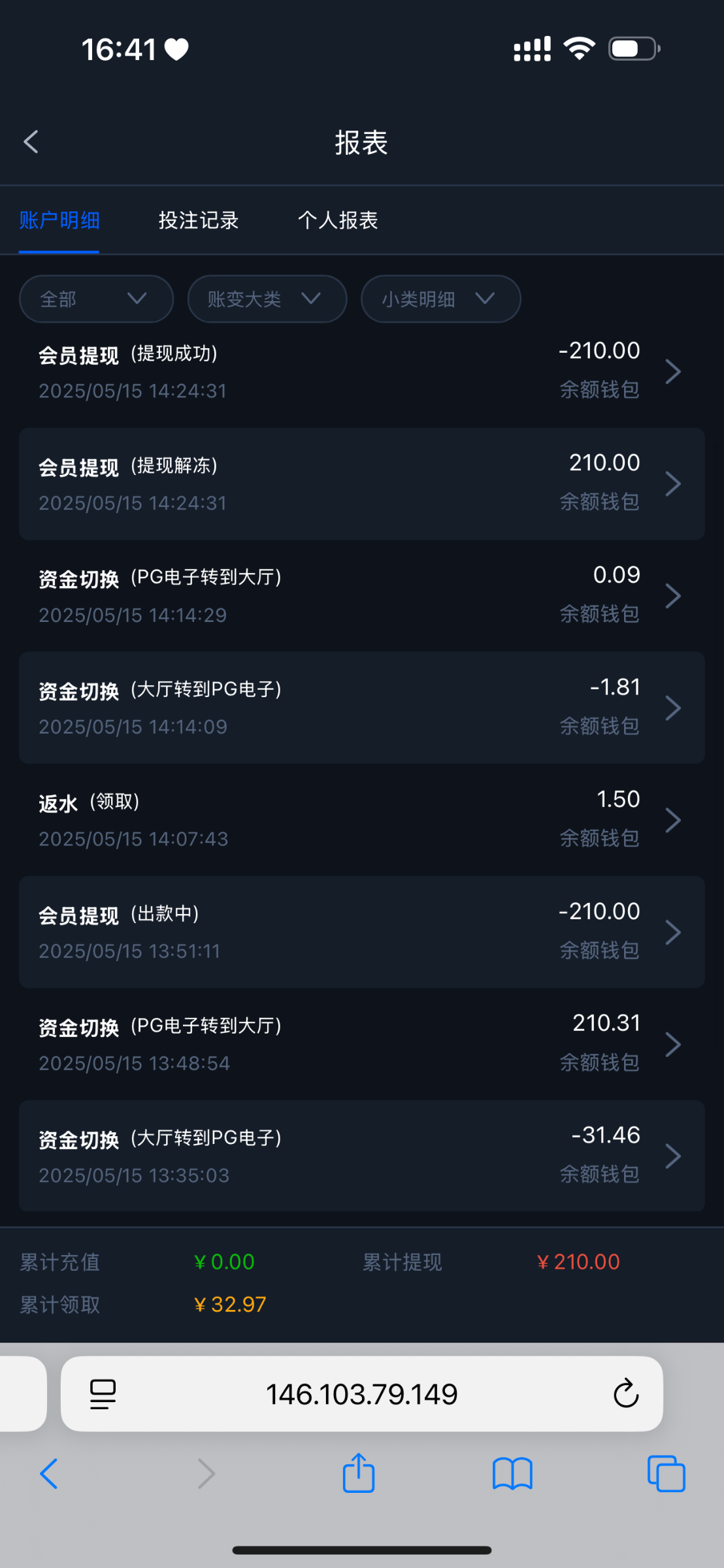
Task: Open the 会员提现 (提现解冻) record
Action: coord(362,483)
